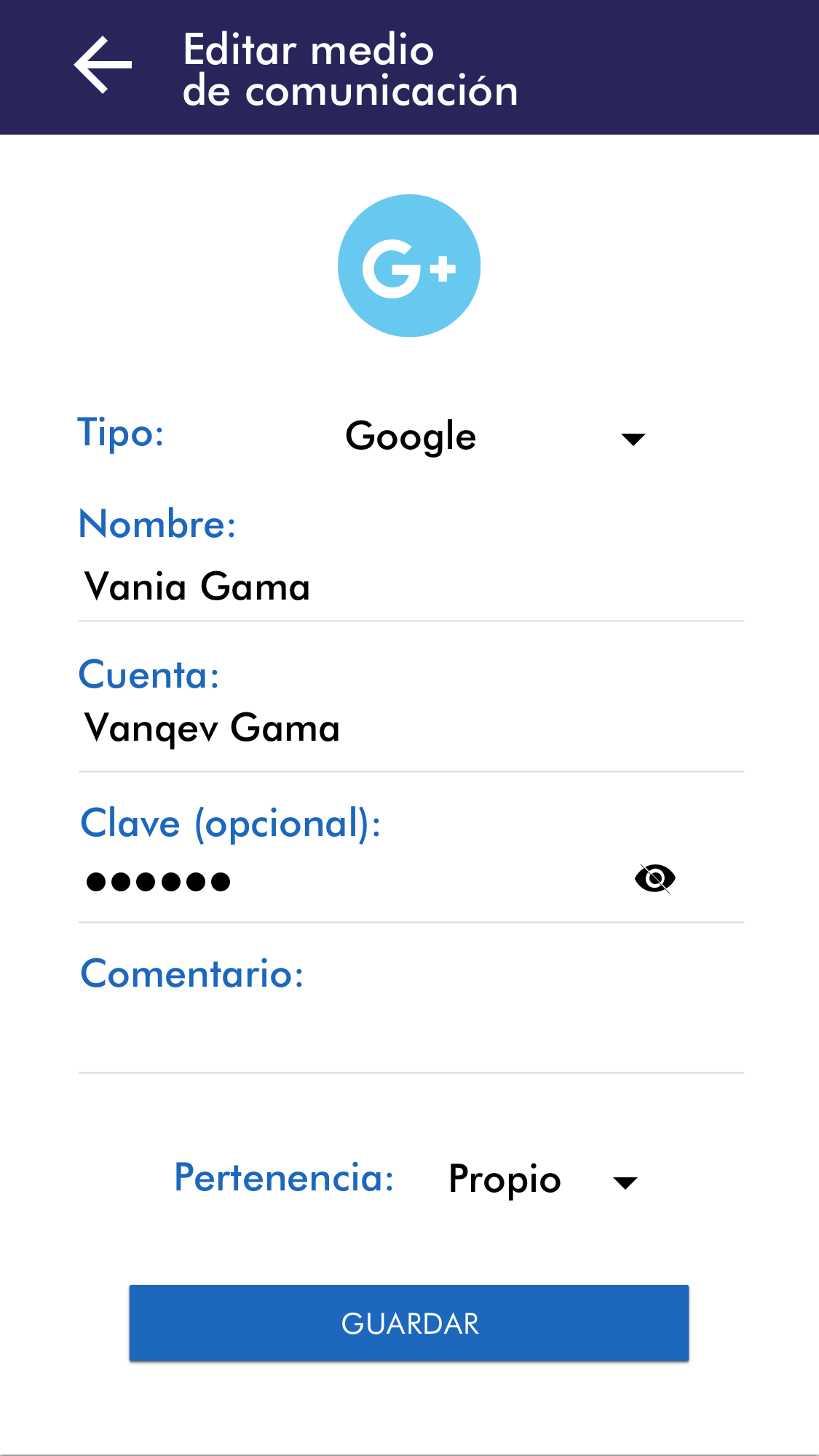The height and width of the screenshot is (1456, 819).
Task: Select the Clave password field
Action: tap(349, 881)
